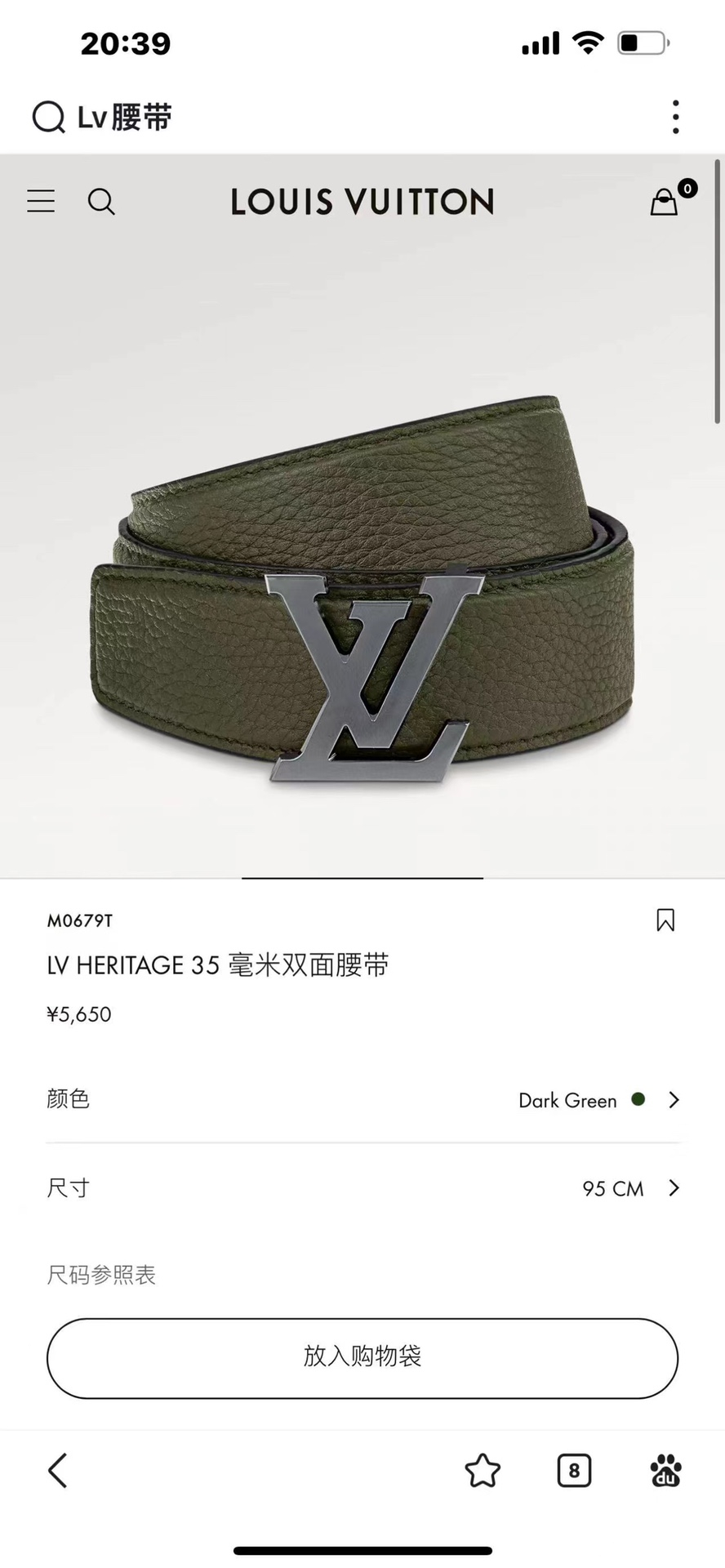This screenshot has height=1568, width=725.
Task: Open the 尺寸 95 CM size selector
Action: [362, 1188]
